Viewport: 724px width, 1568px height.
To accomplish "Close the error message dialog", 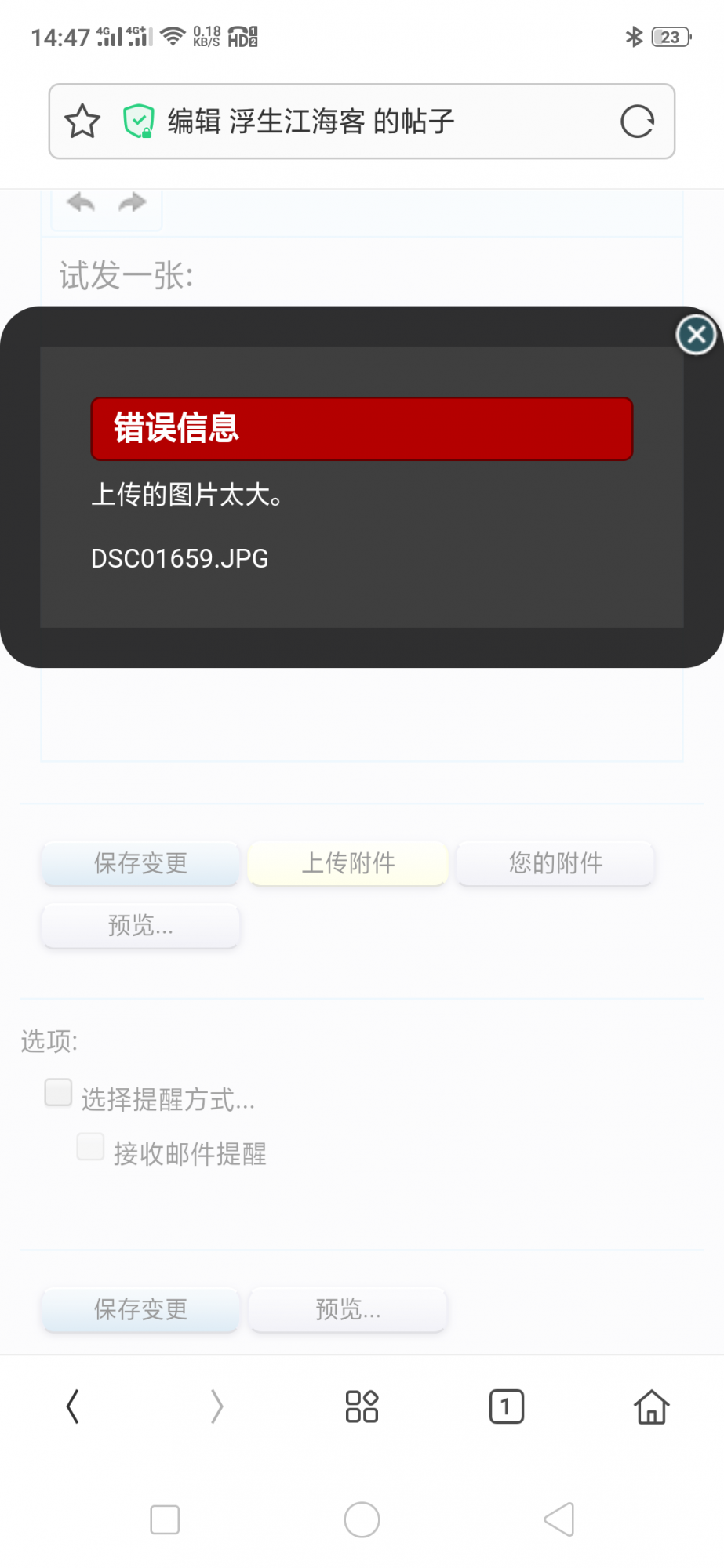I will coord(696,335).
